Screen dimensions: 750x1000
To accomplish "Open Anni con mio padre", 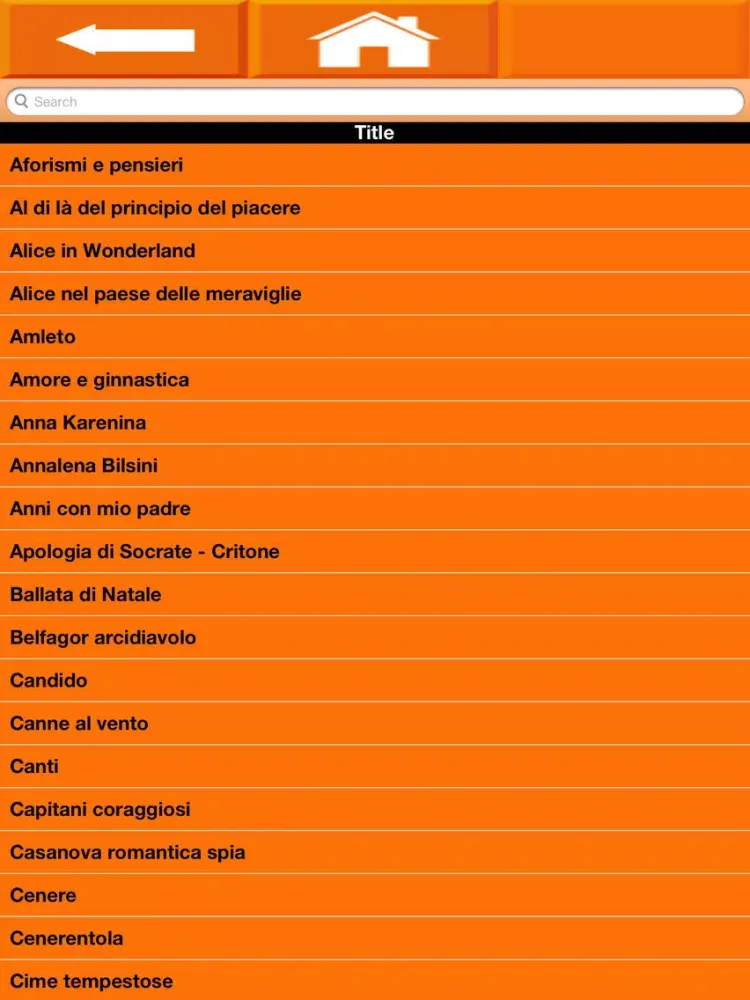I will point(100,509).
